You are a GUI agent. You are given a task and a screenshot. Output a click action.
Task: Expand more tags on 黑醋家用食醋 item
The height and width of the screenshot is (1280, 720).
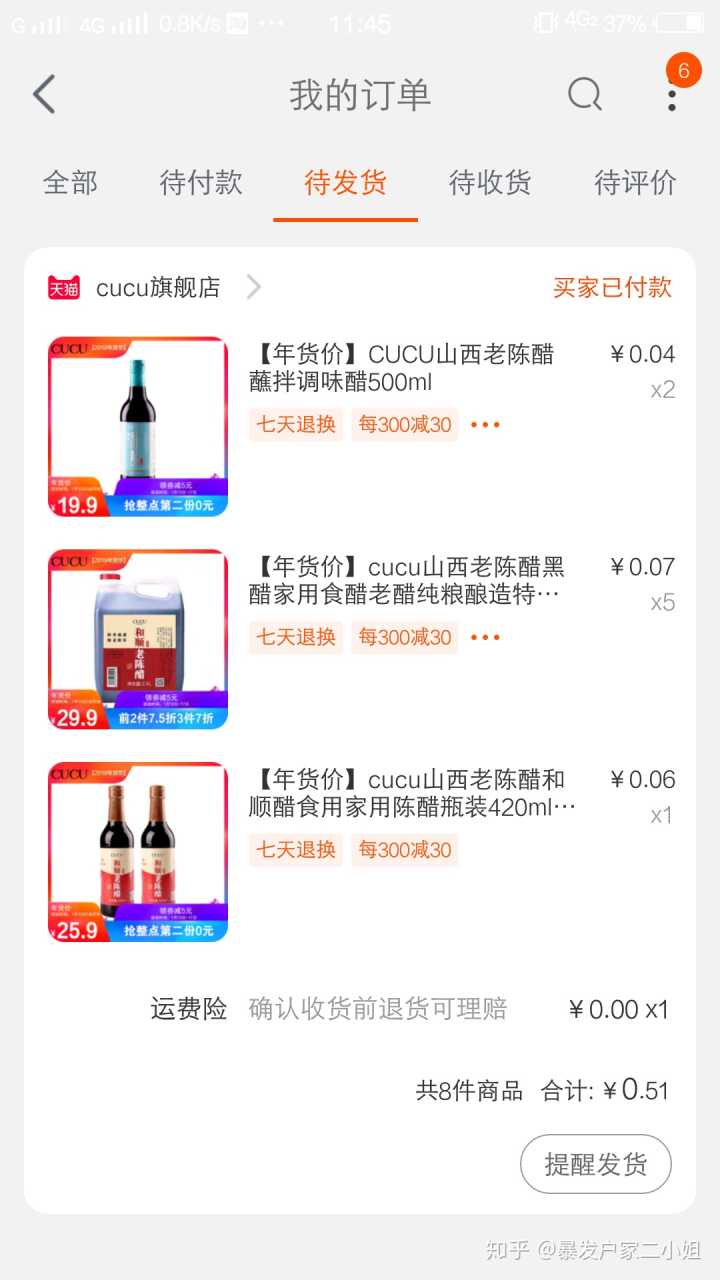(x=485, y=637)
